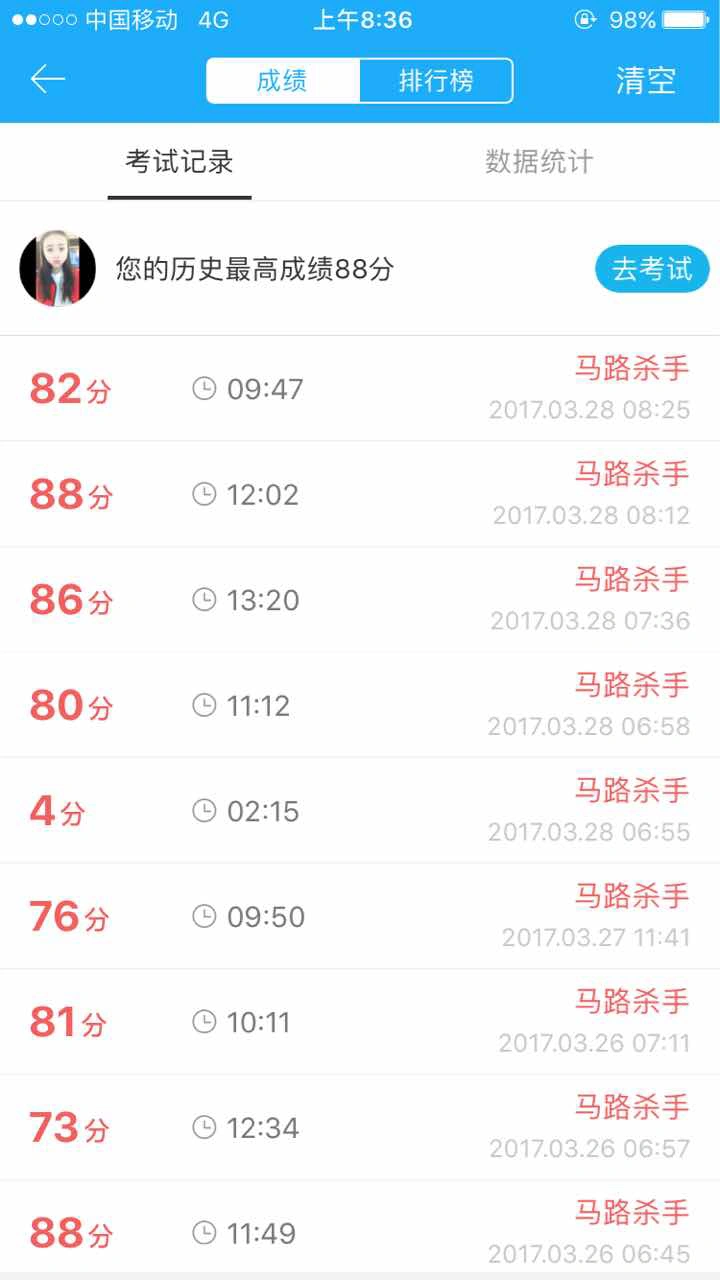This screenshot has height=1280, width=720.
Task: Open the 88分 record from 03.26 06:45
Action: pyautogui.click(x=360, y=1227)
